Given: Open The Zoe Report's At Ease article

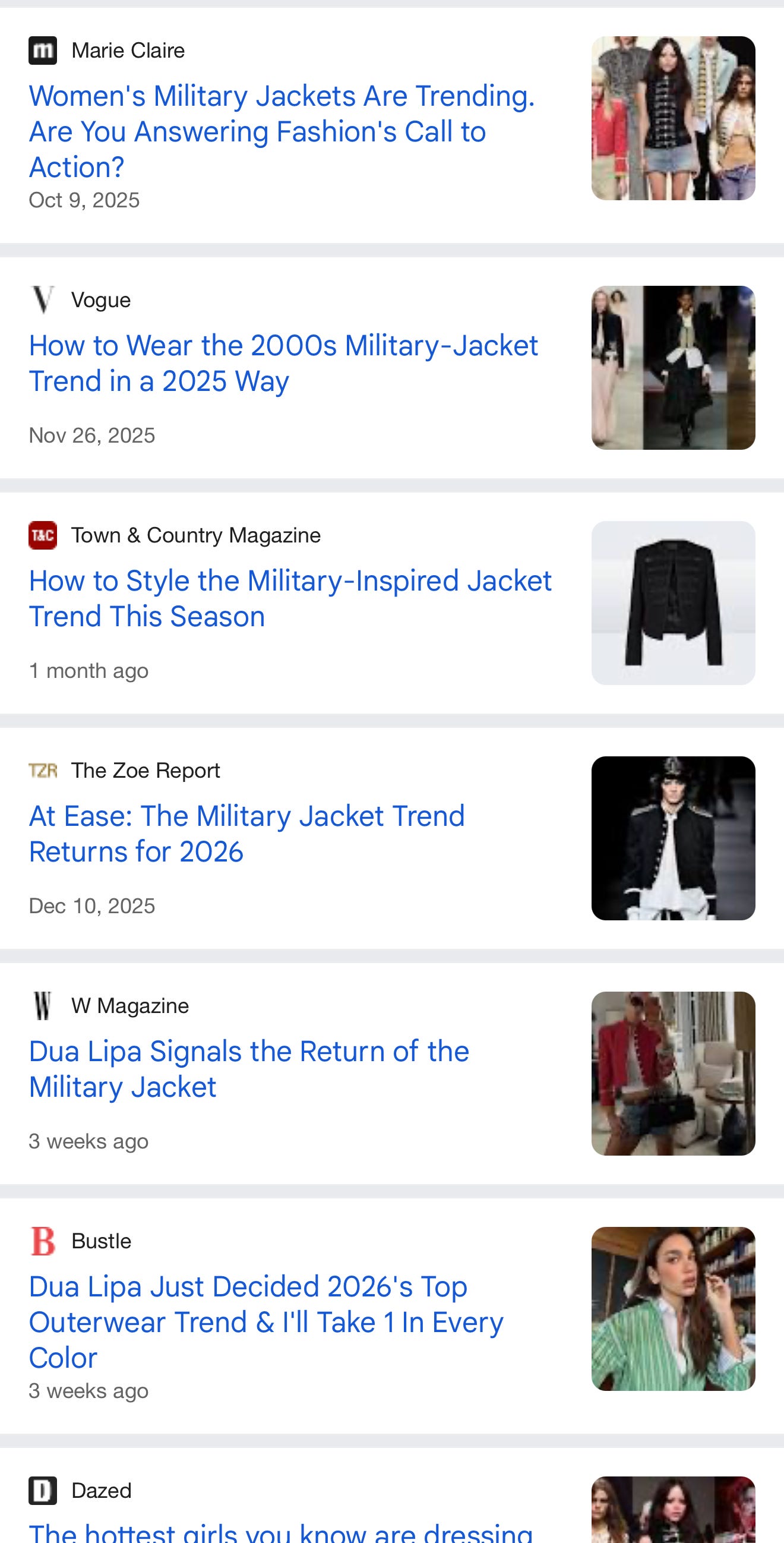Looking at the screenshot, I should 246,833.
